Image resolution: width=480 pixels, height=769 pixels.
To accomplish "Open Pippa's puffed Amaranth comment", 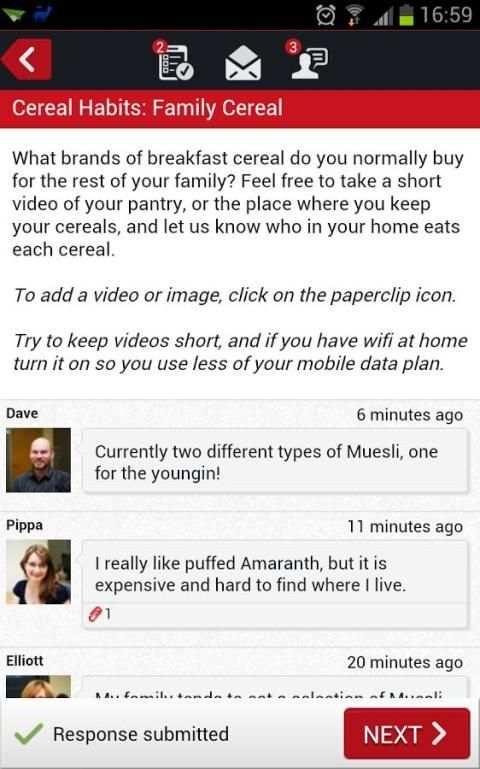I will click(275, 573).
